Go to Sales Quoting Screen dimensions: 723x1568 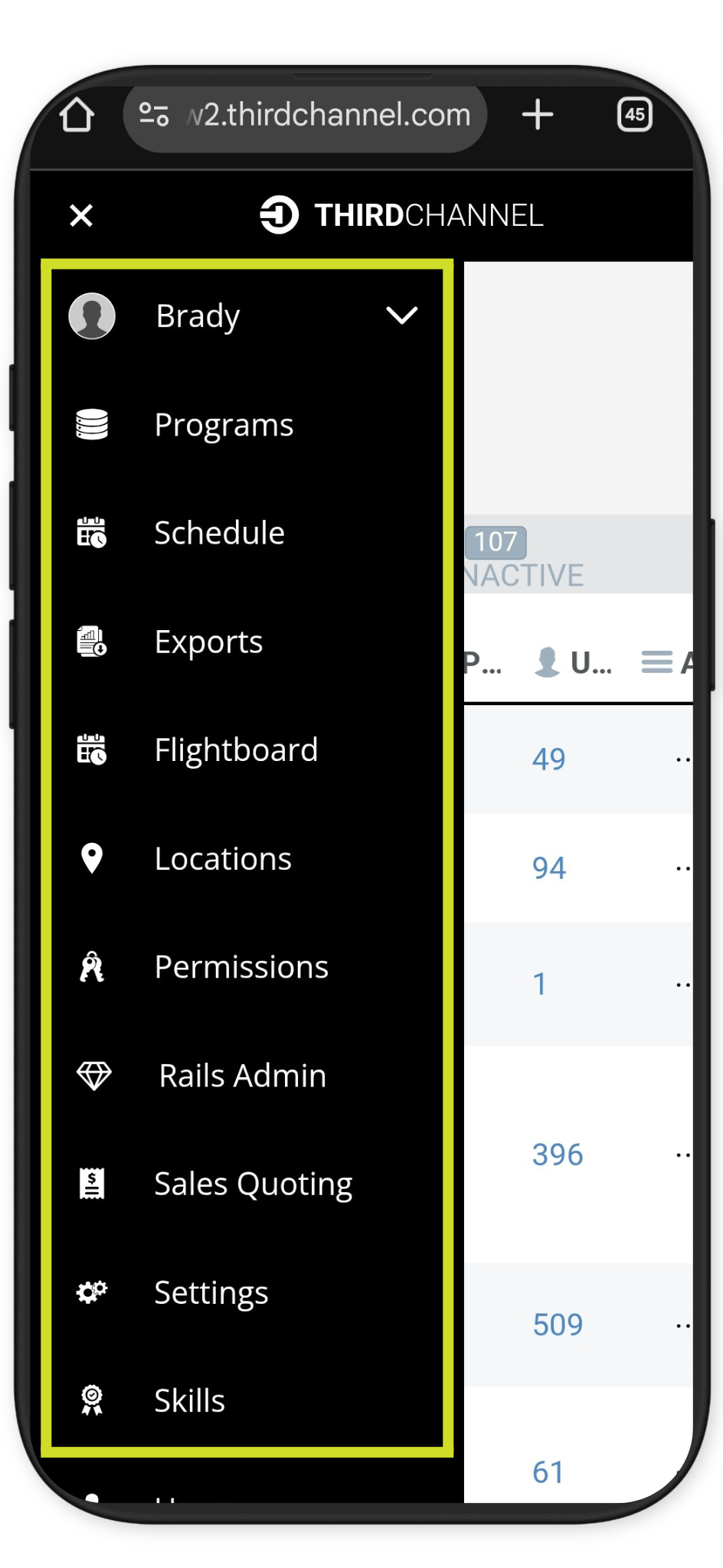[x=247, y=1184]
